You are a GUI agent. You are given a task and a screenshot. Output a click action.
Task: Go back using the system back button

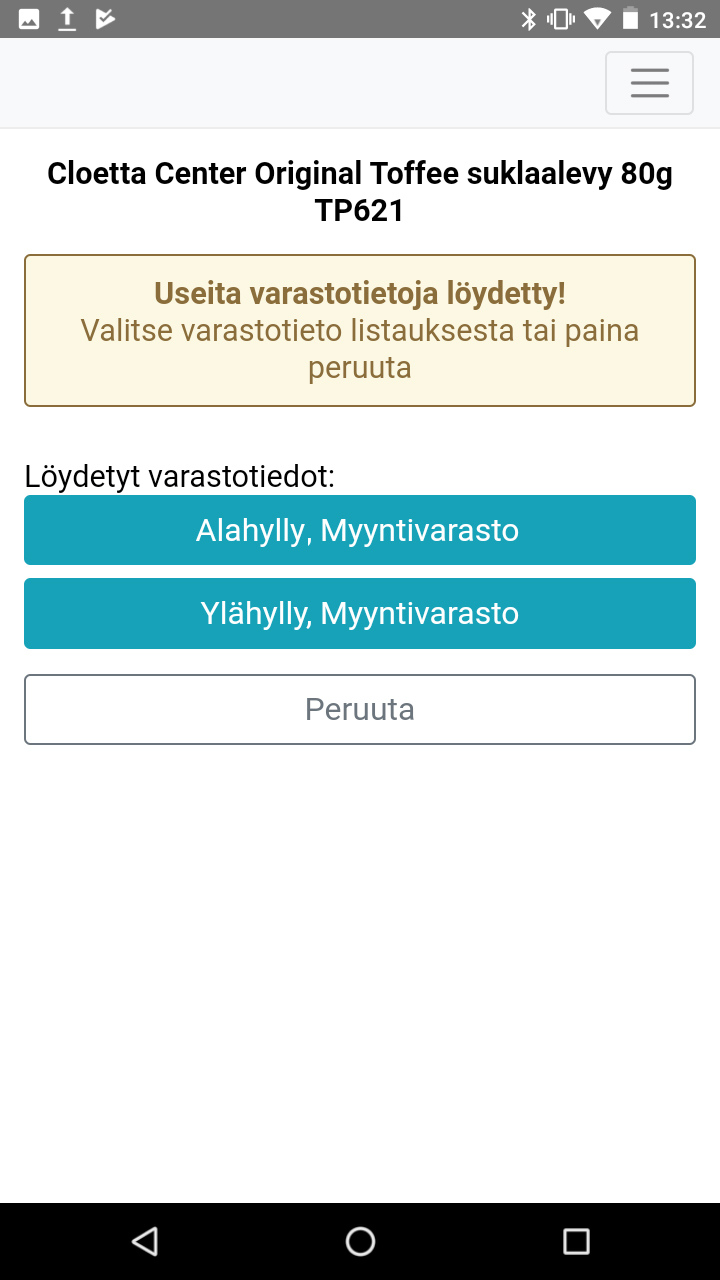coord(145,1241)
